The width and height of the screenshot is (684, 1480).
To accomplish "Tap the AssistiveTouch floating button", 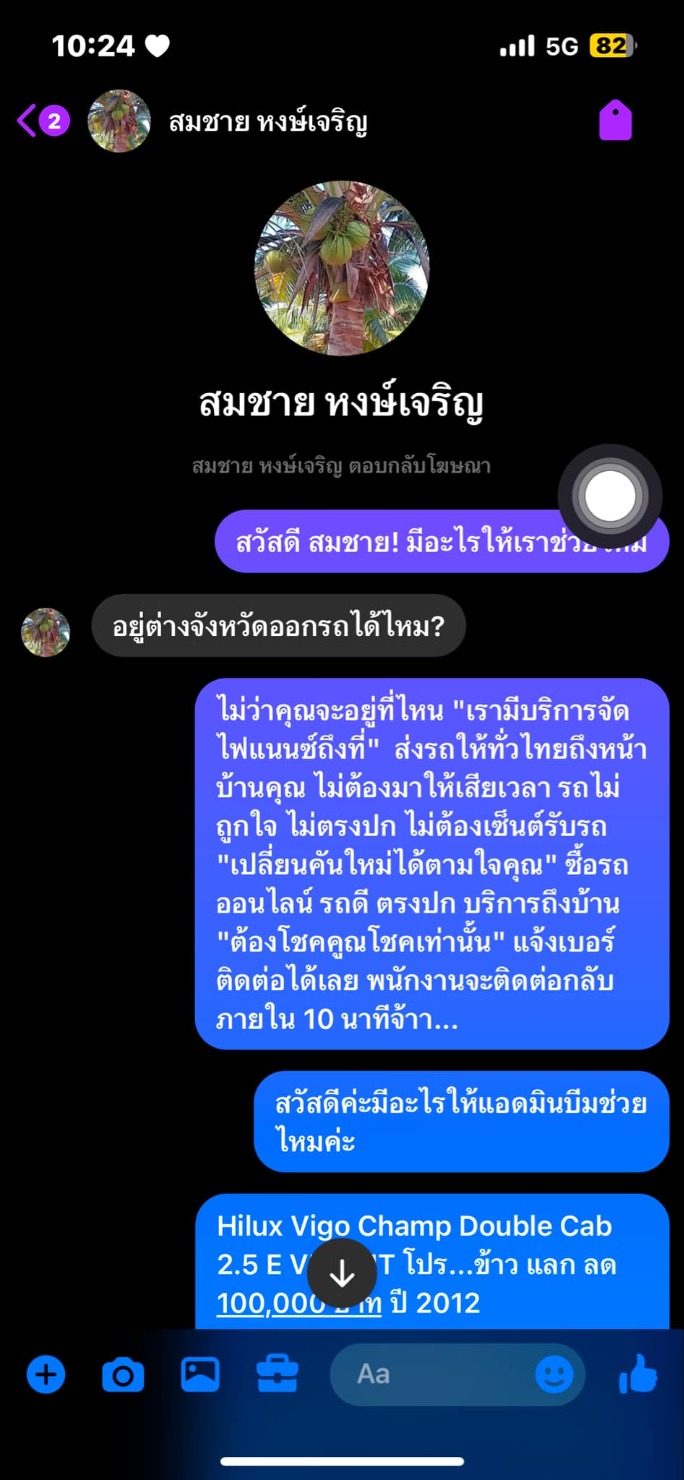I will pos(610,496).
